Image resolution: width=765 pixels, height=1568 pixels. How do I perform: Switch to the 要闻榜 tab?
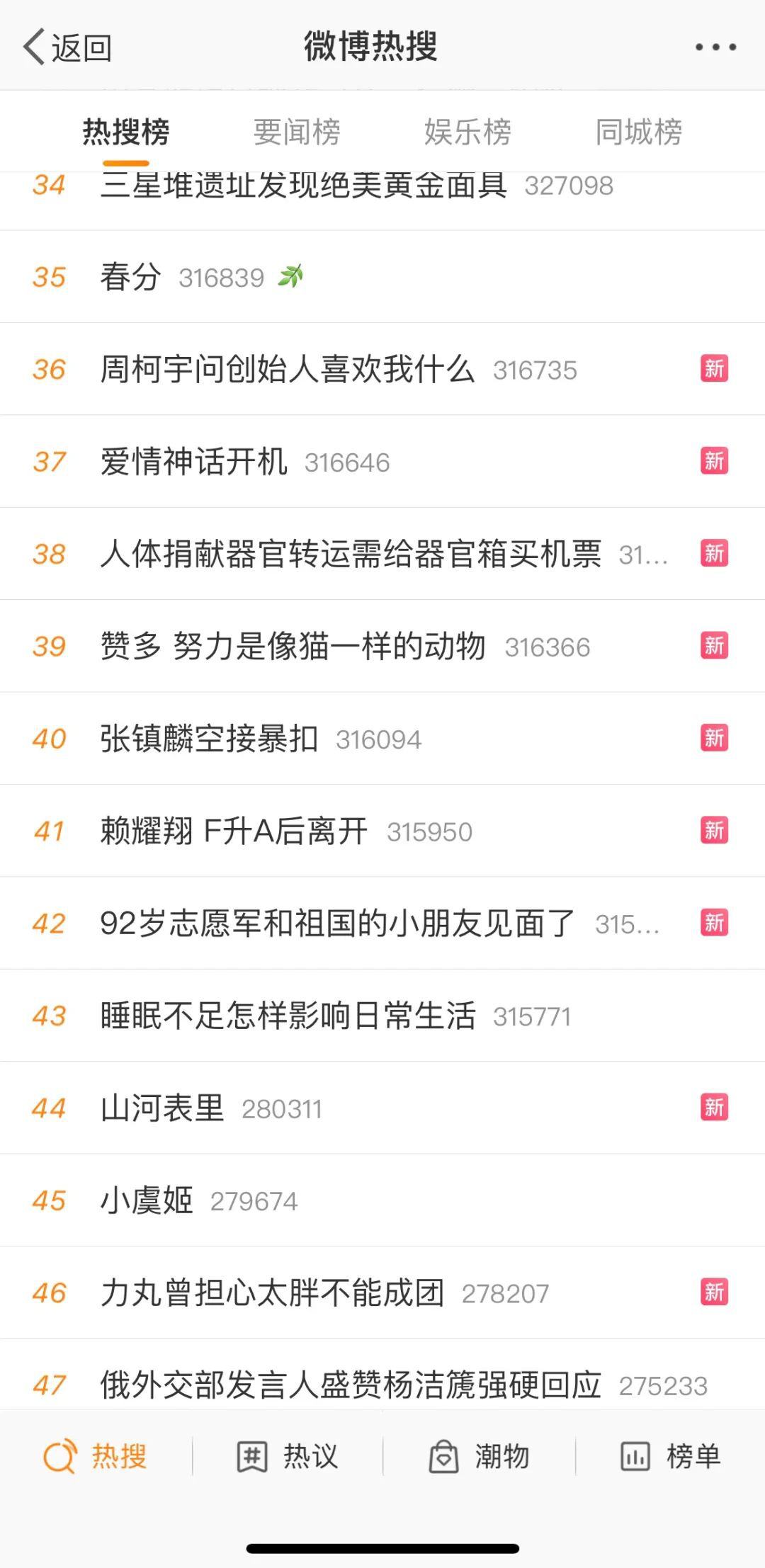click(297, 132)
